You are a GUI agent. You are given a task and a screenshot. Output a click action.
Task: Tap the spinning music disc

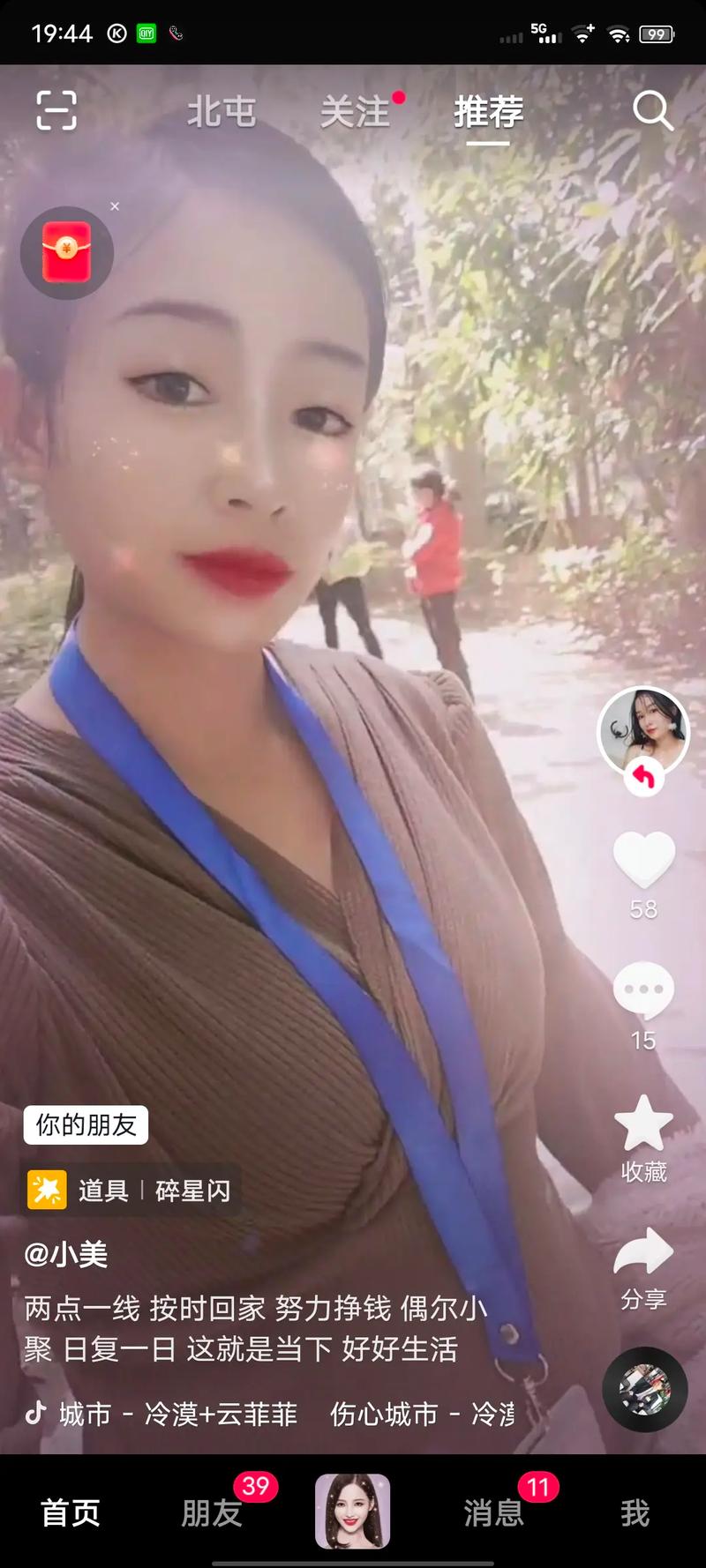pos(644,1389)
